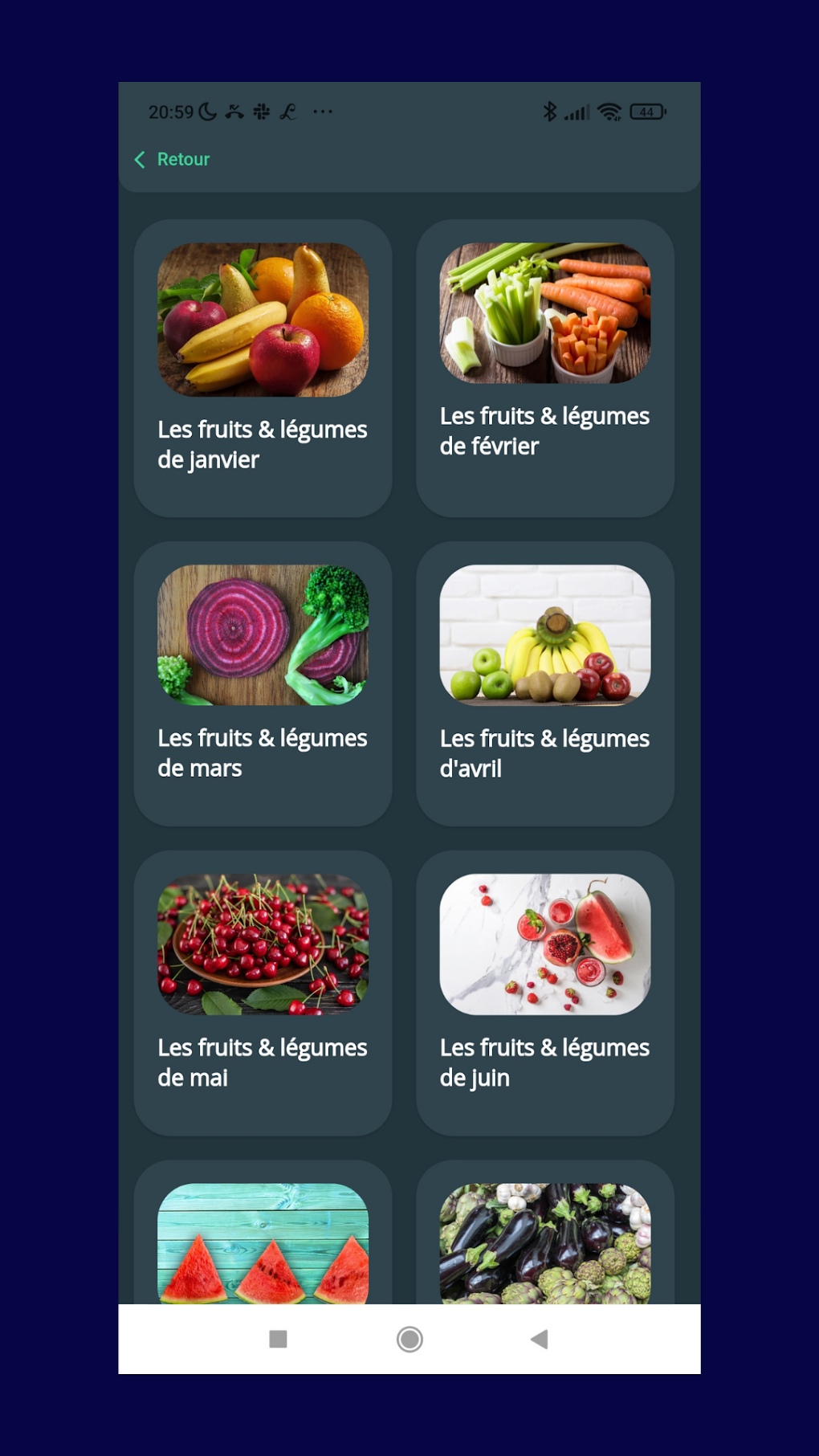This screenshot has height=1456, width=819.
Task: Open the hidden notifications ellipsis indicator
Action: click(322, 112)
